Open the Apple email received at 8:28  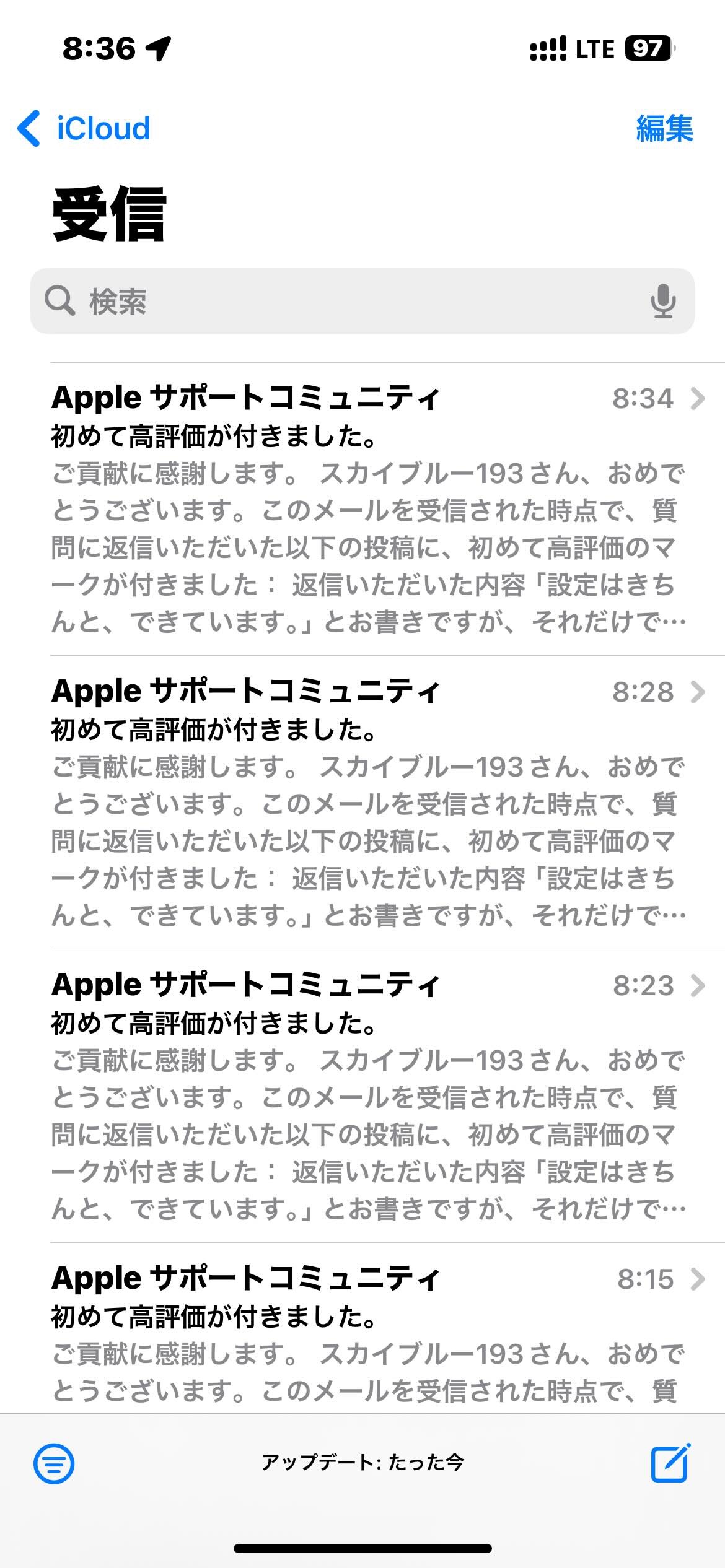(x=378, y=803)
